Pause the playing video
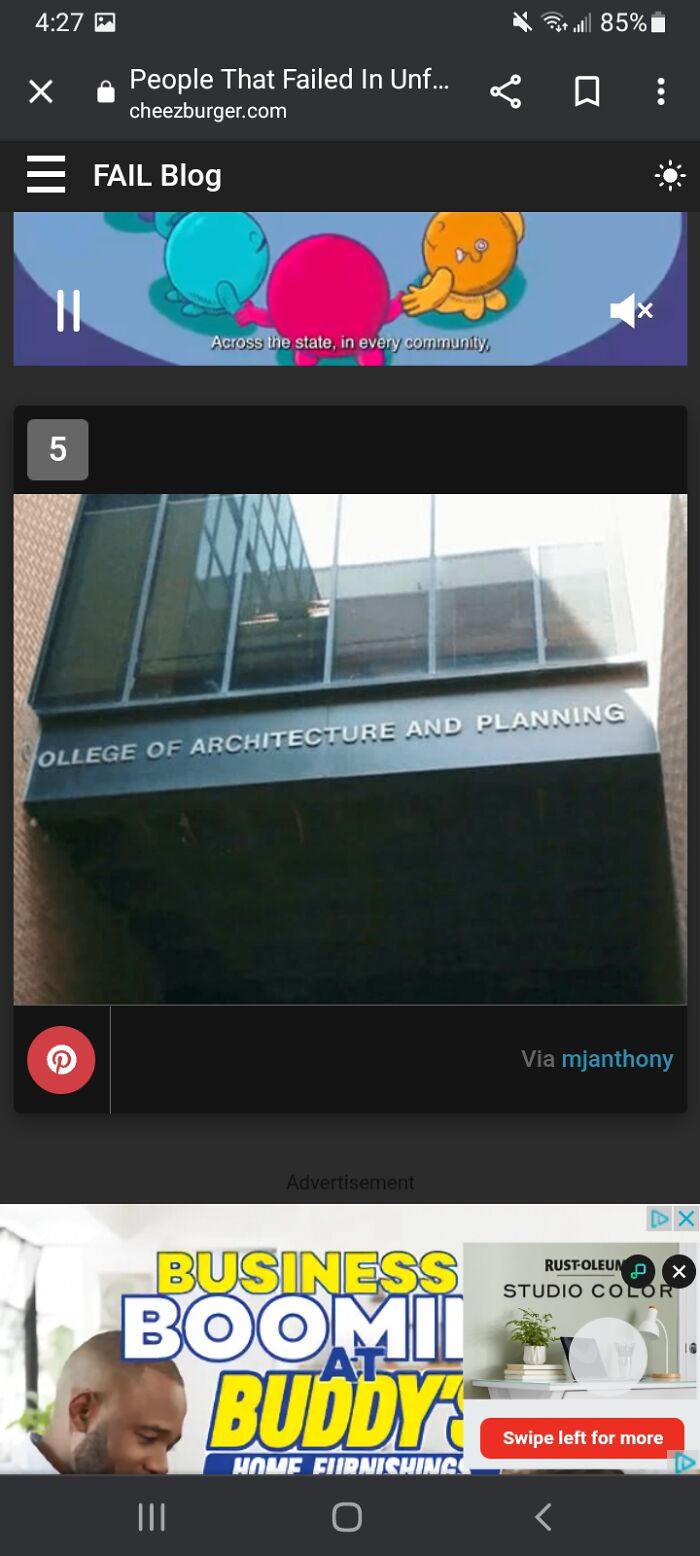The height and width of the screenshot is (1556, 700). [68, 310]
